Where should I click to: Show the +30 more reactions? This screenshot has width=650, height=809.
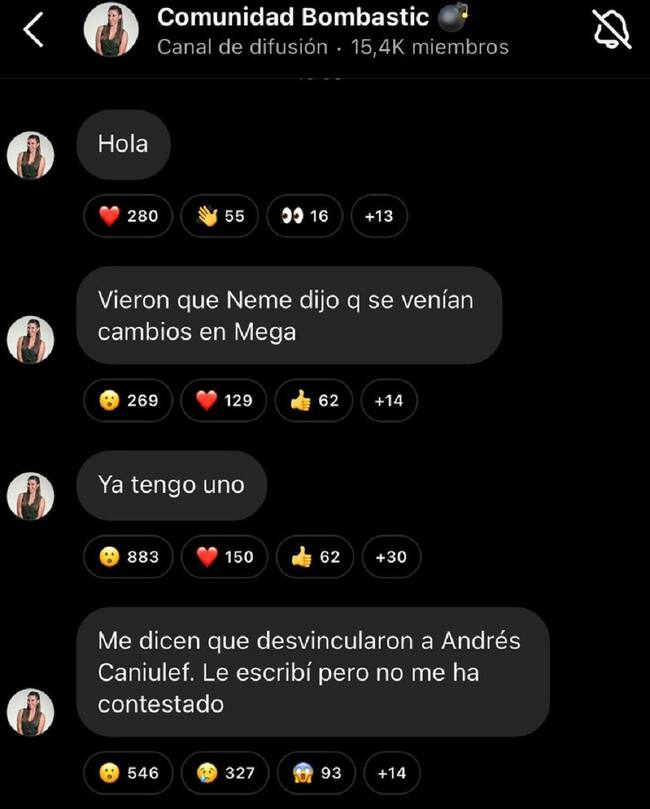click(x=390, y=557)
